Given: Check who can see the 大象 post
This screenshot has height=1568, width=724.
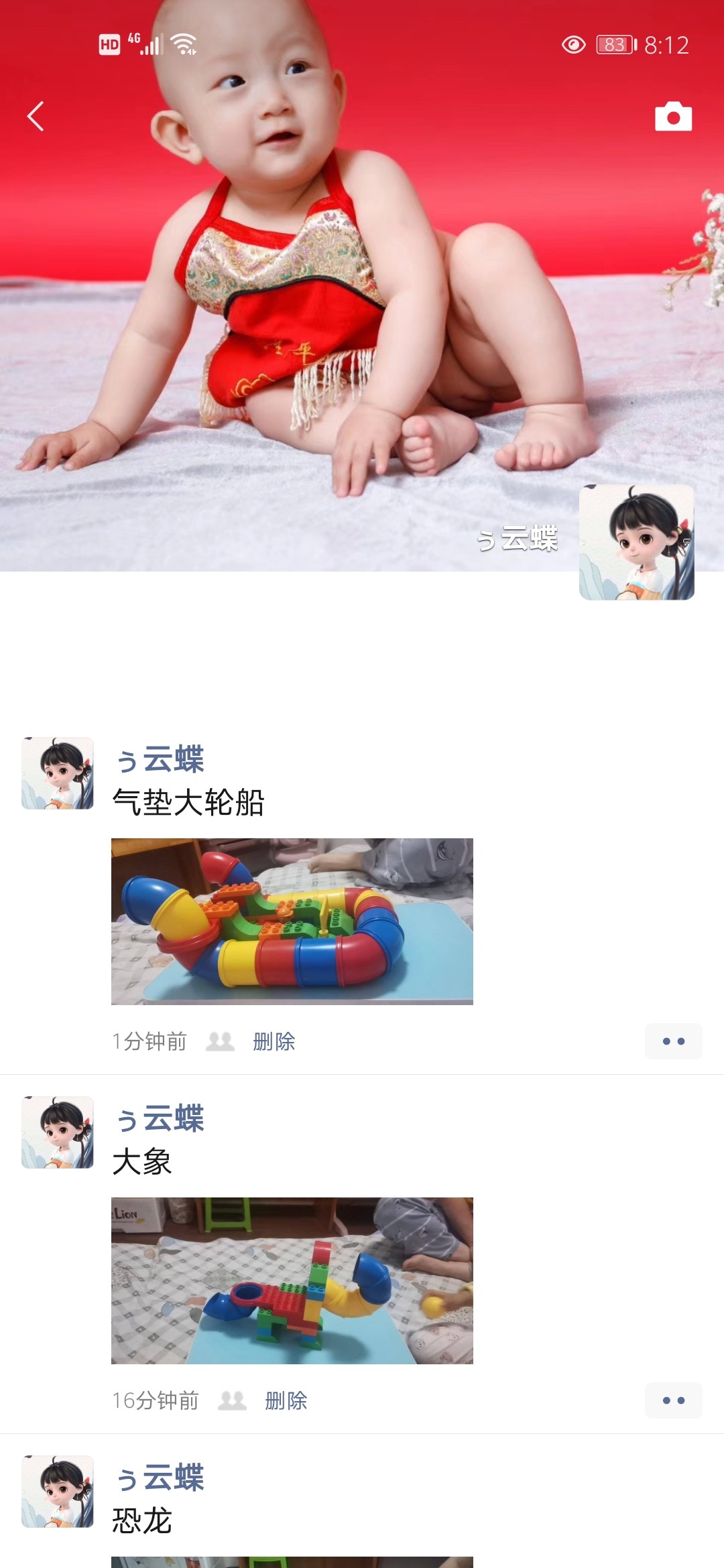Looking at the screenshot, I should pos(232,1400).
